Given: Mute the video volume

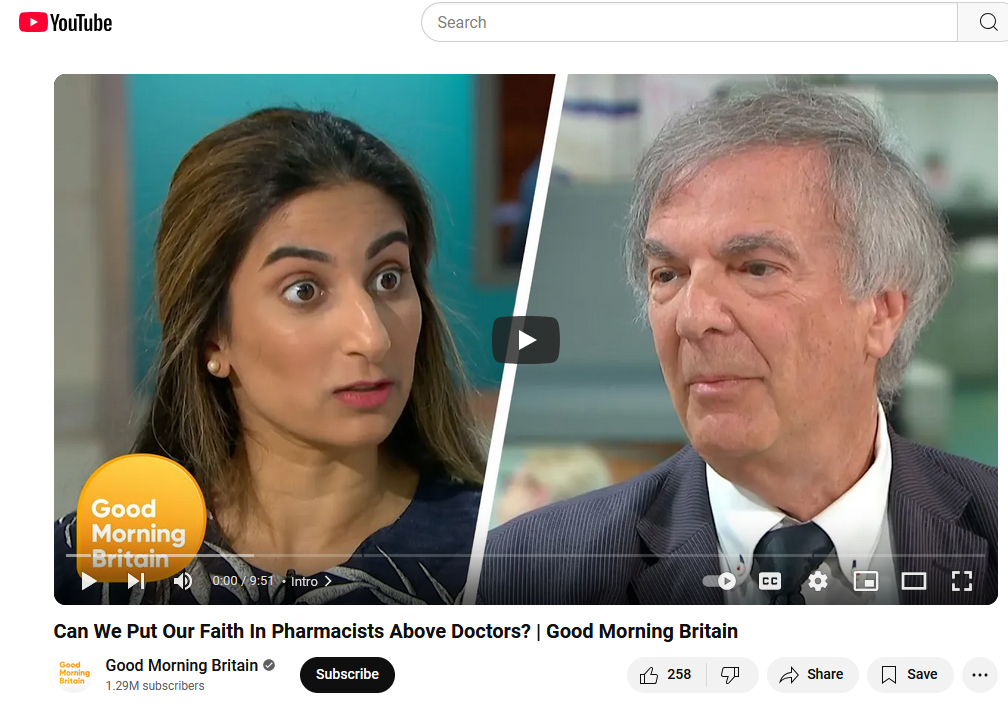Looking at the screenshot, I should tap(183, 581).
